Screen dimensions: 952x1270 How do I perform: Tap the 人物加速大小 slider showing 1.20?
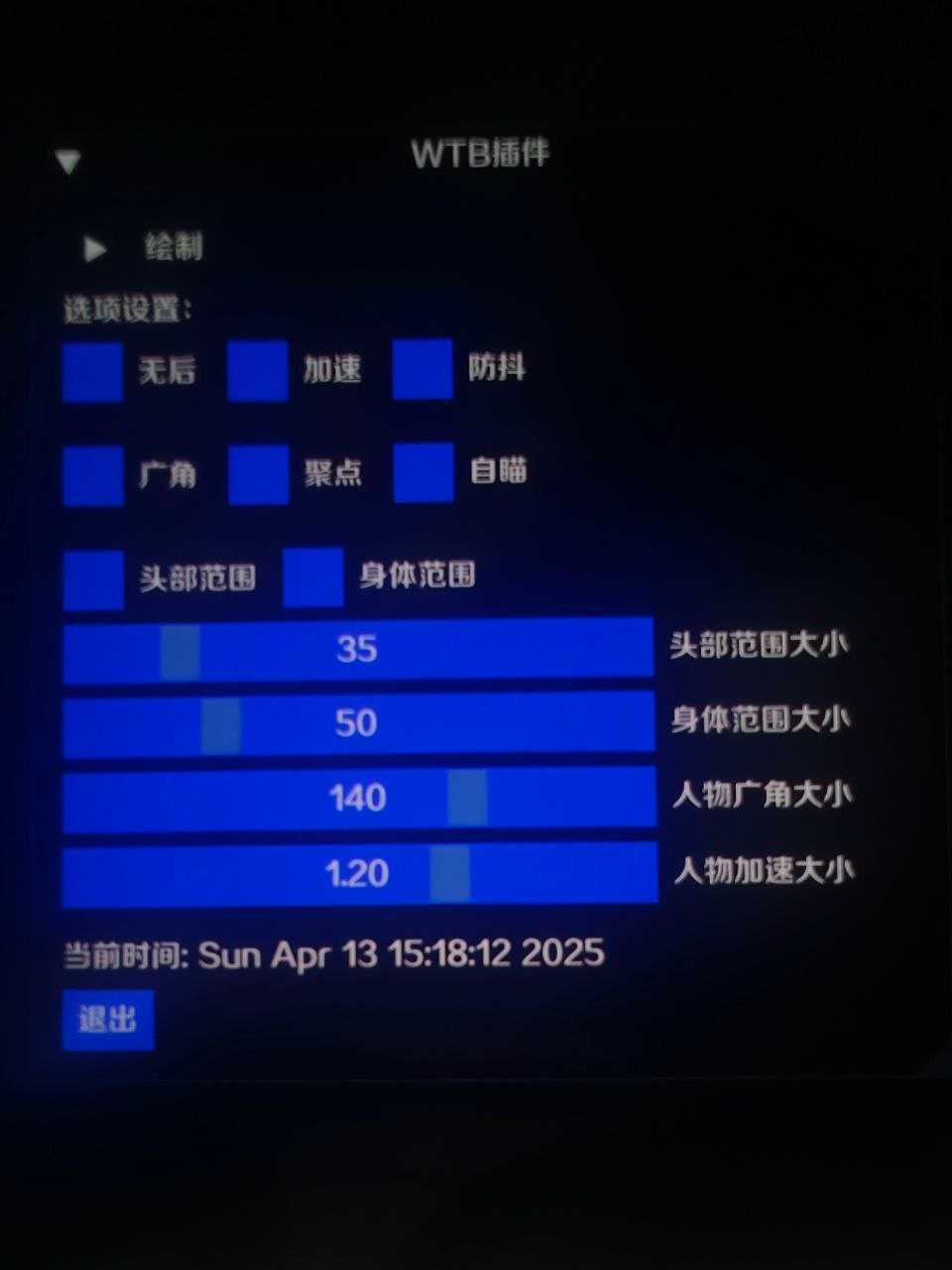pyautogui.click(x=359, y=874)
